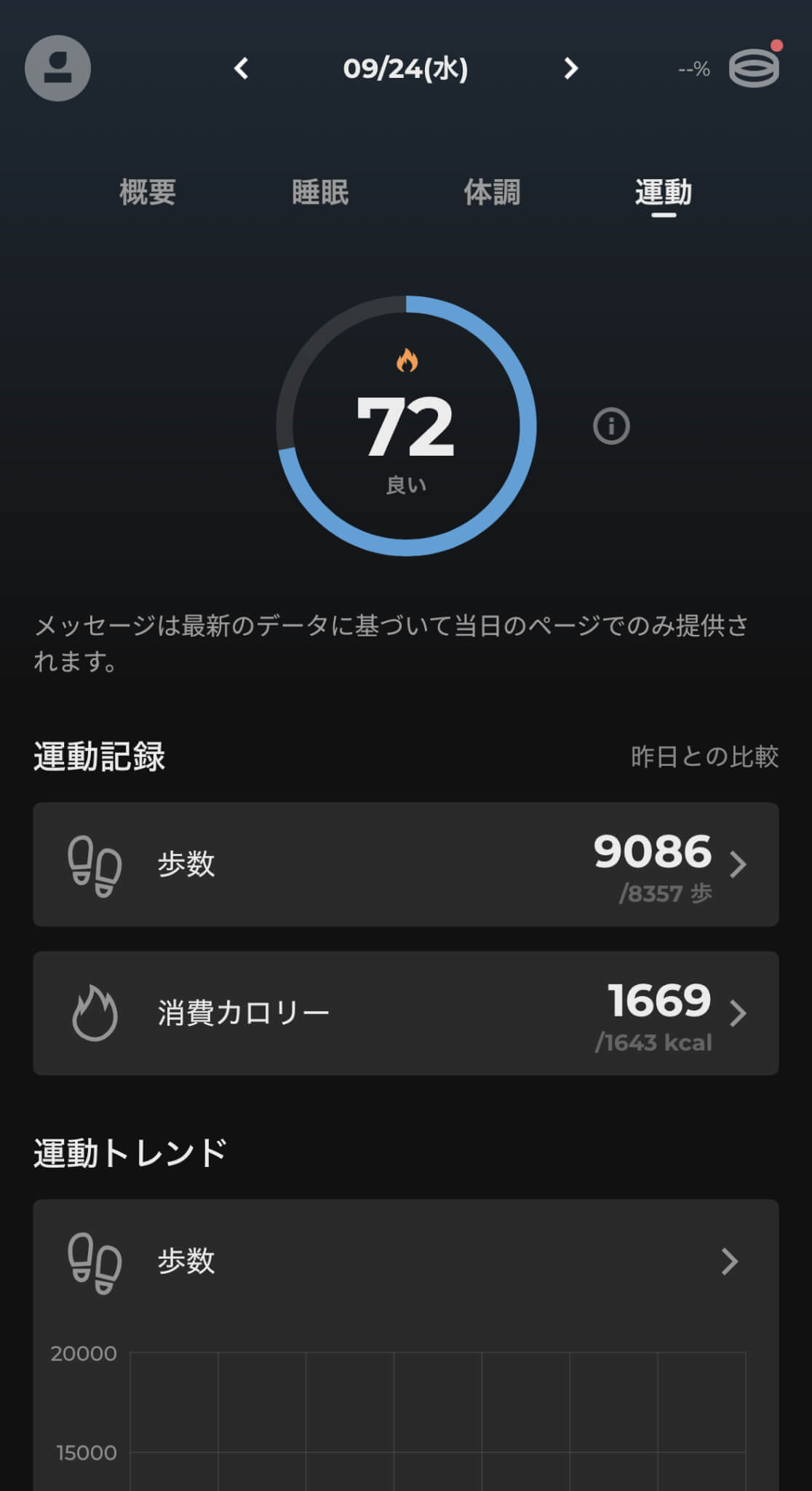Select the 運動 tab

pos(663,193)
